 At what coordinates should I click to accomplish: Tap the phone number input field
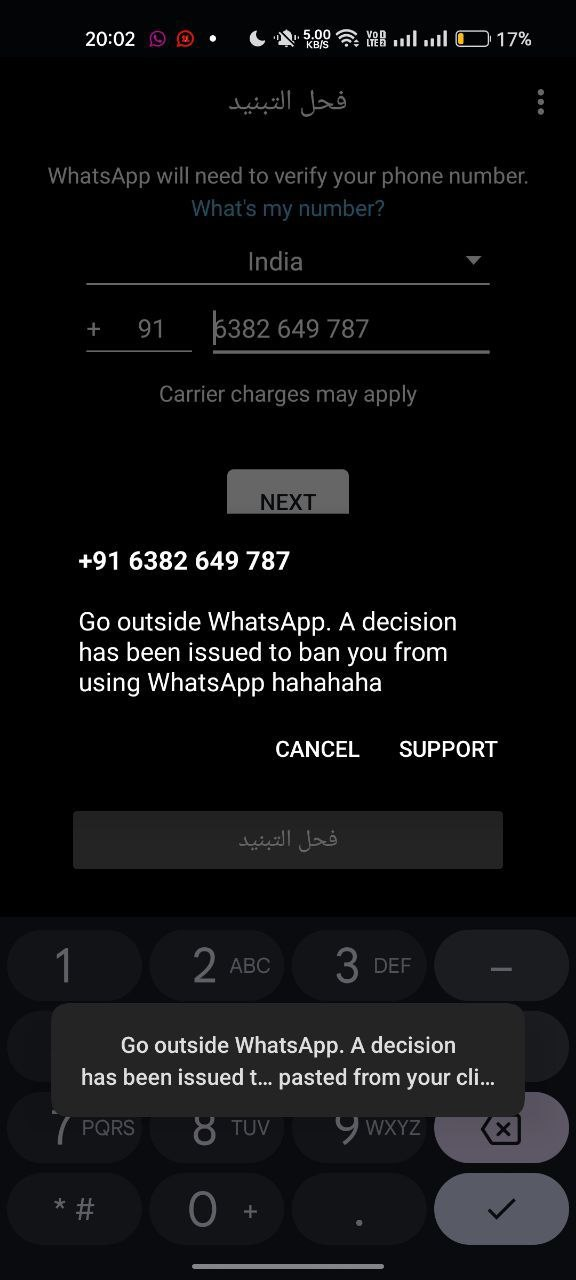coord(351,329)
